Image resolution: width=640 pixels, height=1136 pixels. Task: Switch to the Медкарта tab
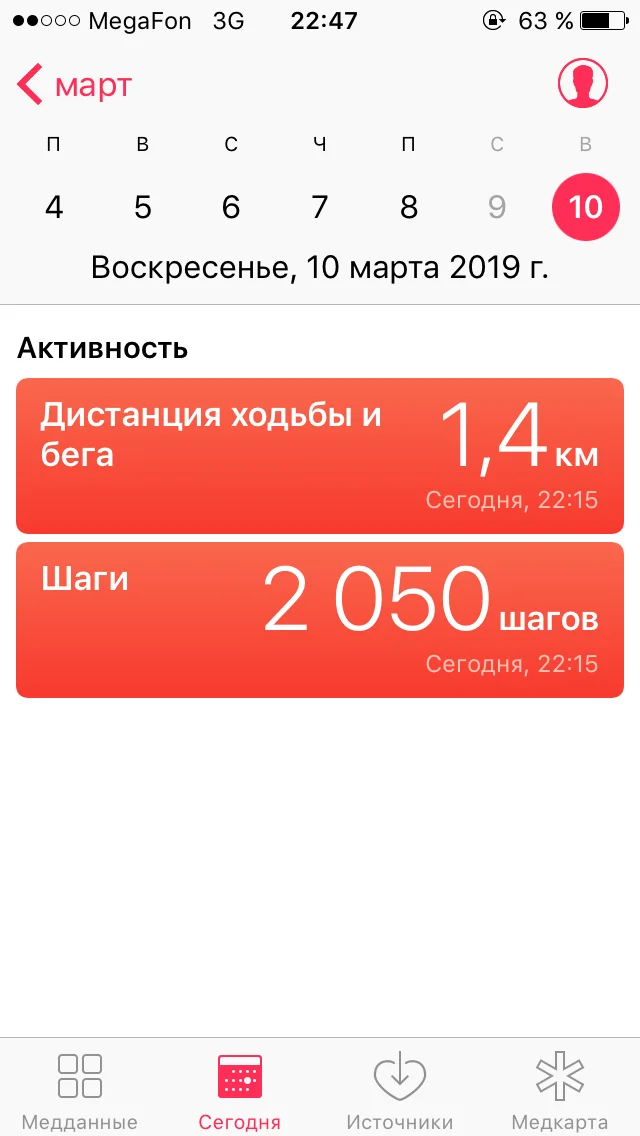560,1090
